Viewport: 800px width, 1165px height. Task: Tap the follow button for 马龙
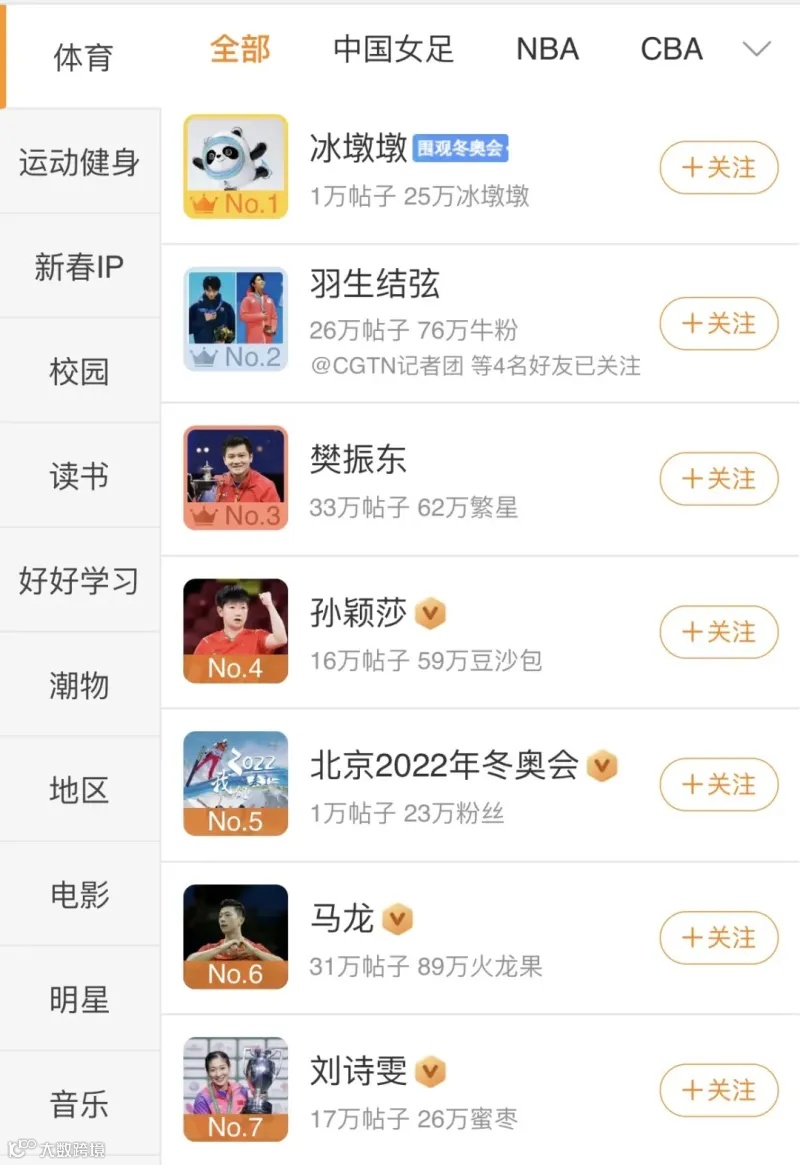click(x=718, y=938)
